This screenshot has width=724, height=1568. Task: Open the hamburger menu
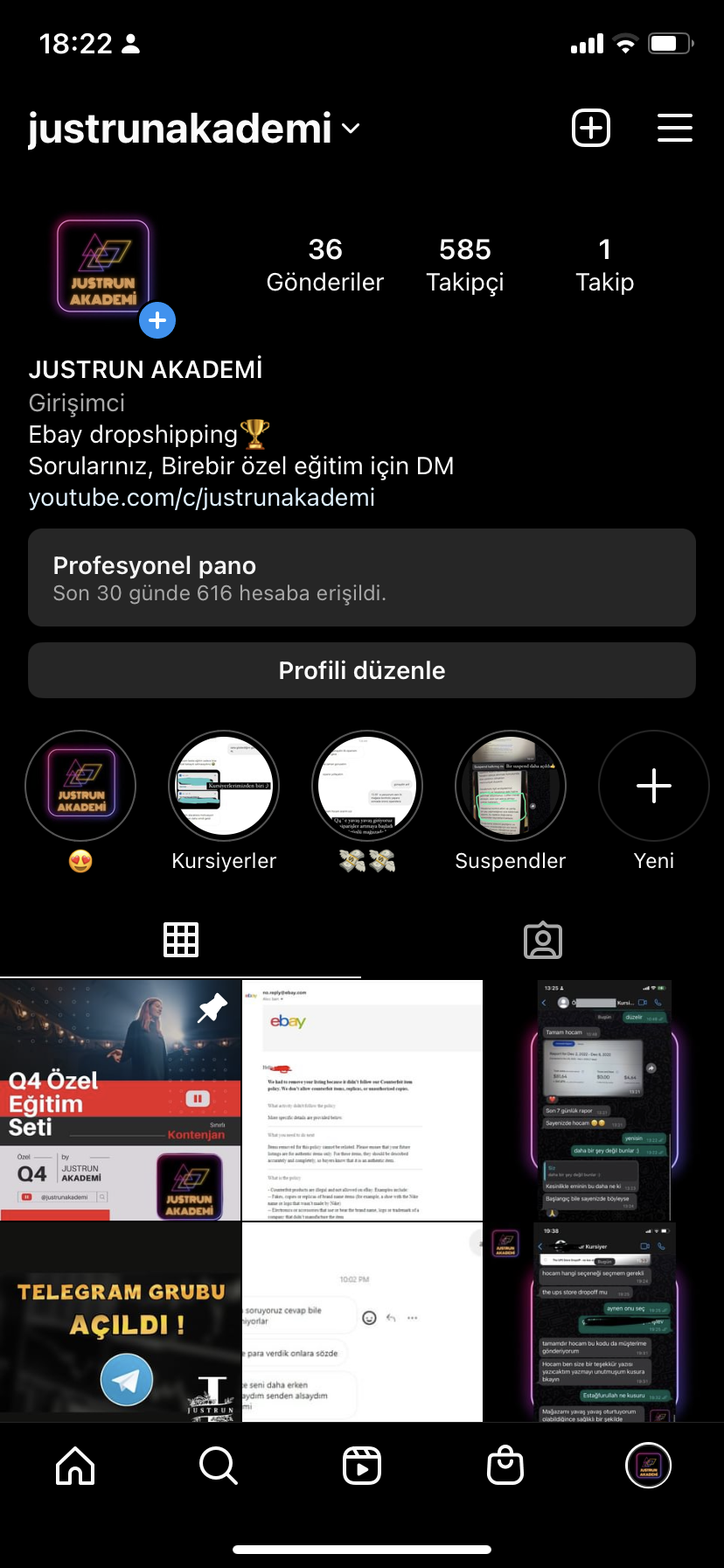click(x=674, y=129)
